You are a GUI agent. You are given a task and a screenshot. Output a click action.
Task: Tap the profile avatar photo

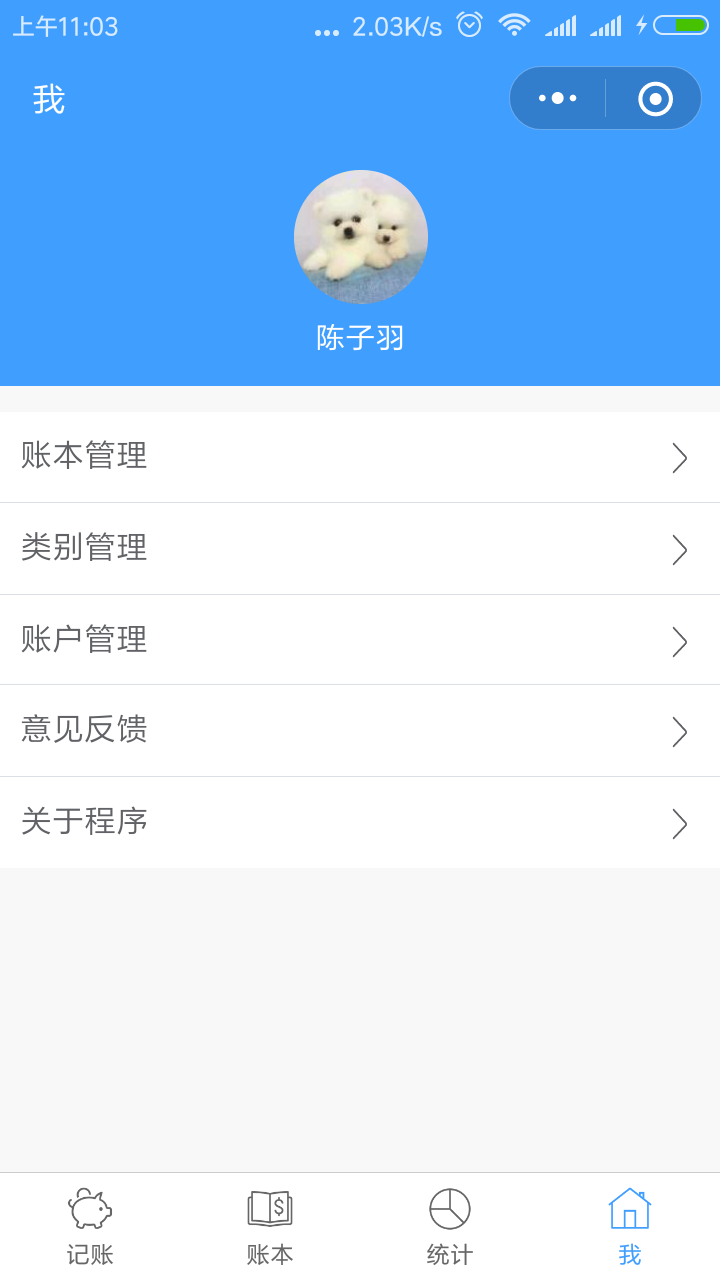tap(361, 237)
